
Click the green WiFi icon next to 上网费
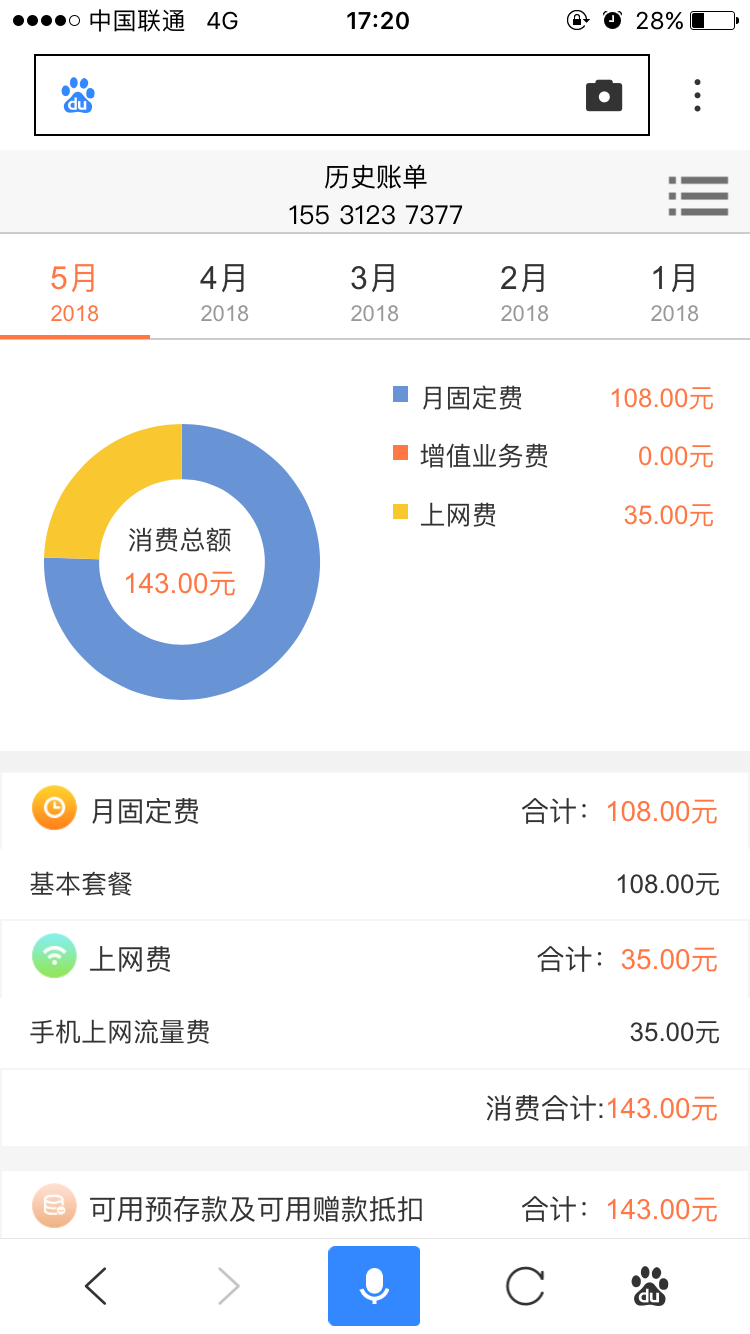54,956
